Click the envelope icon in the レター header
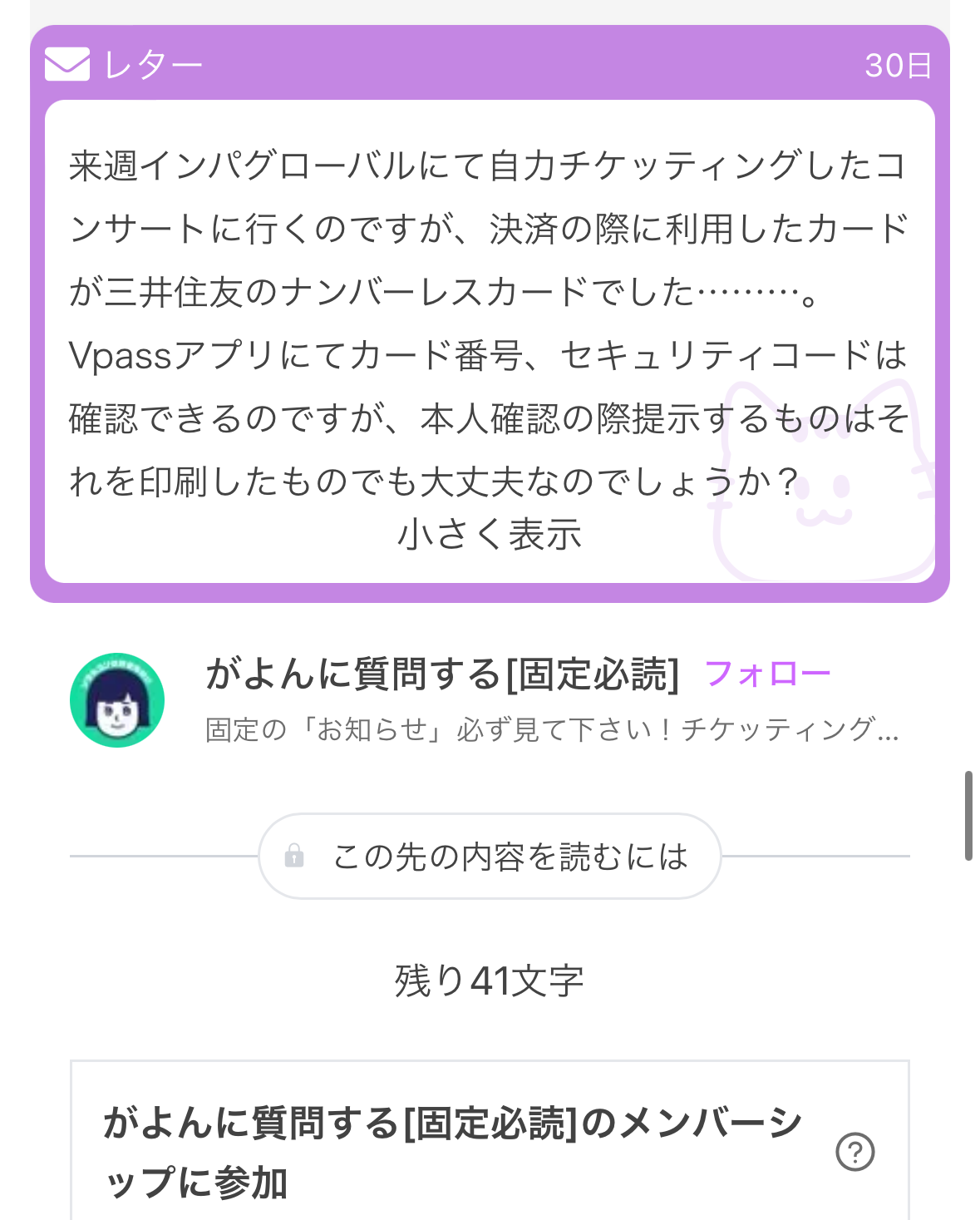The width and height of the screenshot is (980, 1220). coord(67,65)
